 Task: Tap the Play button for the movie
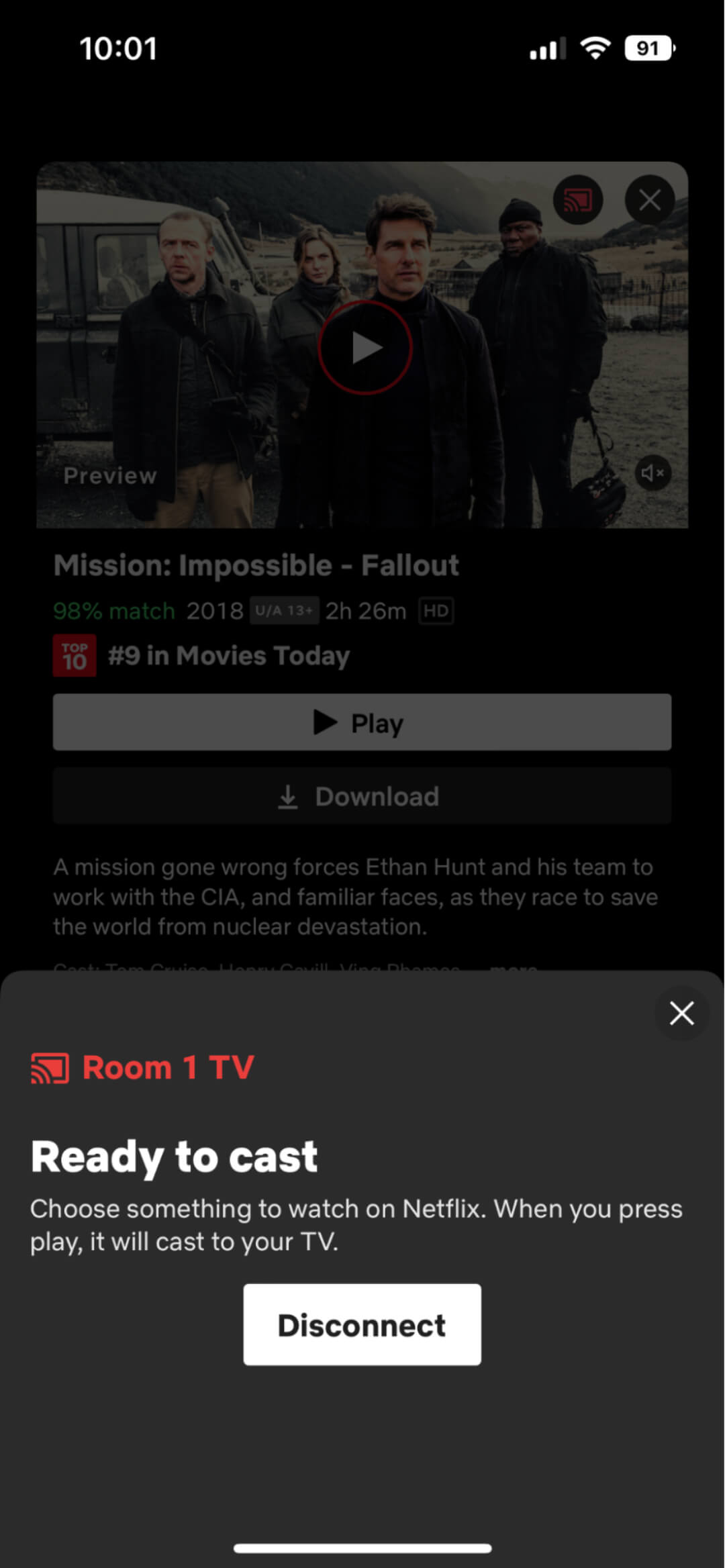click(x=362, y=722)
